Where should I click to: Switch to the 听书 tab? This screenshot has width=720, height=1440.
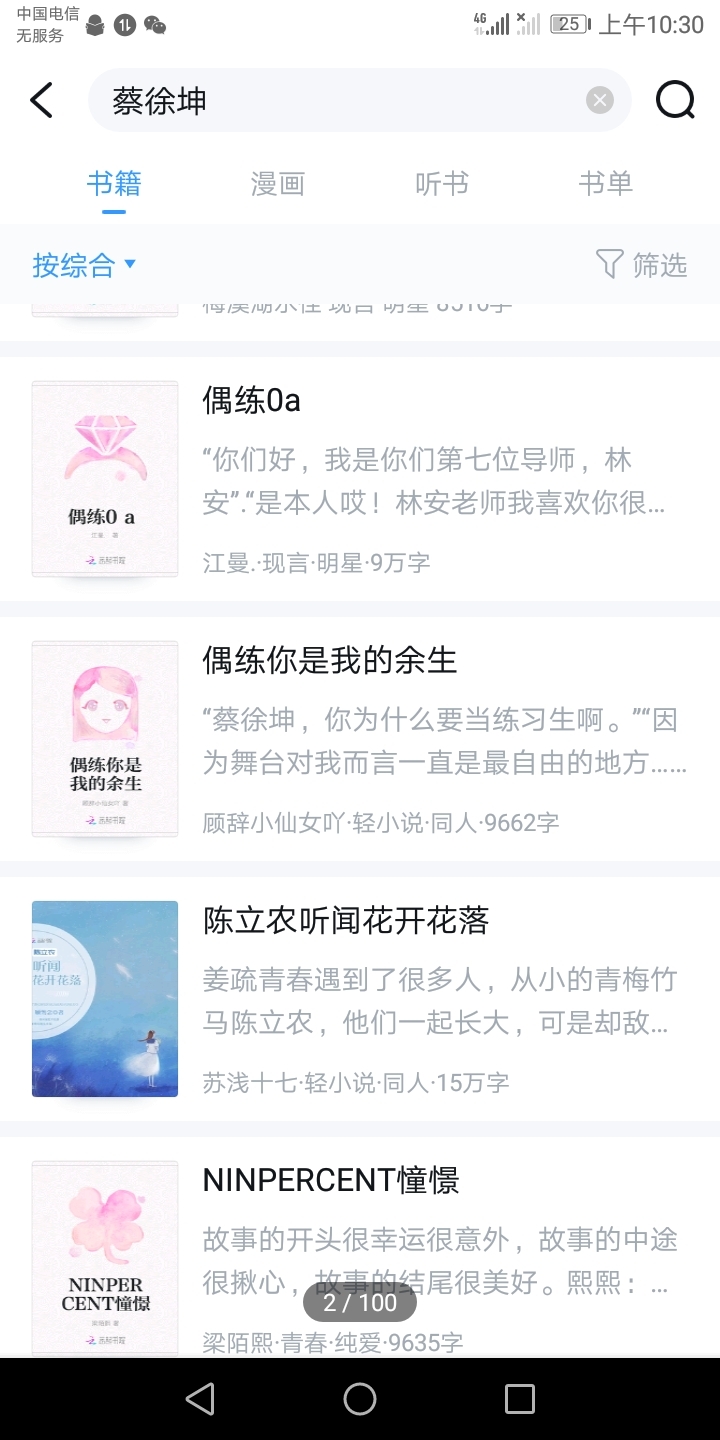pyautogui.click(x=441, y=184)
